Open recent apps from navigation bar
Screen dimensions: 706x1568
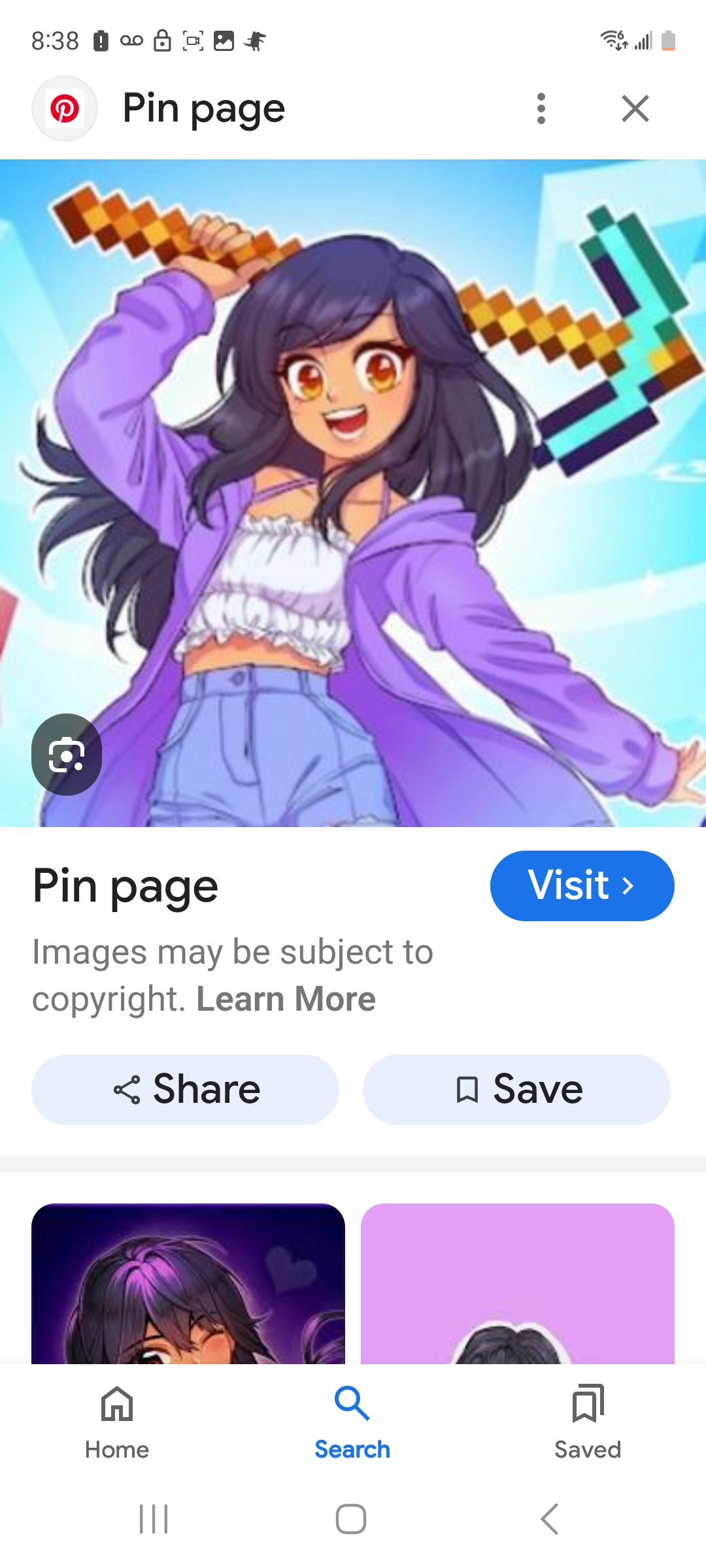(x=154, y=1518)
